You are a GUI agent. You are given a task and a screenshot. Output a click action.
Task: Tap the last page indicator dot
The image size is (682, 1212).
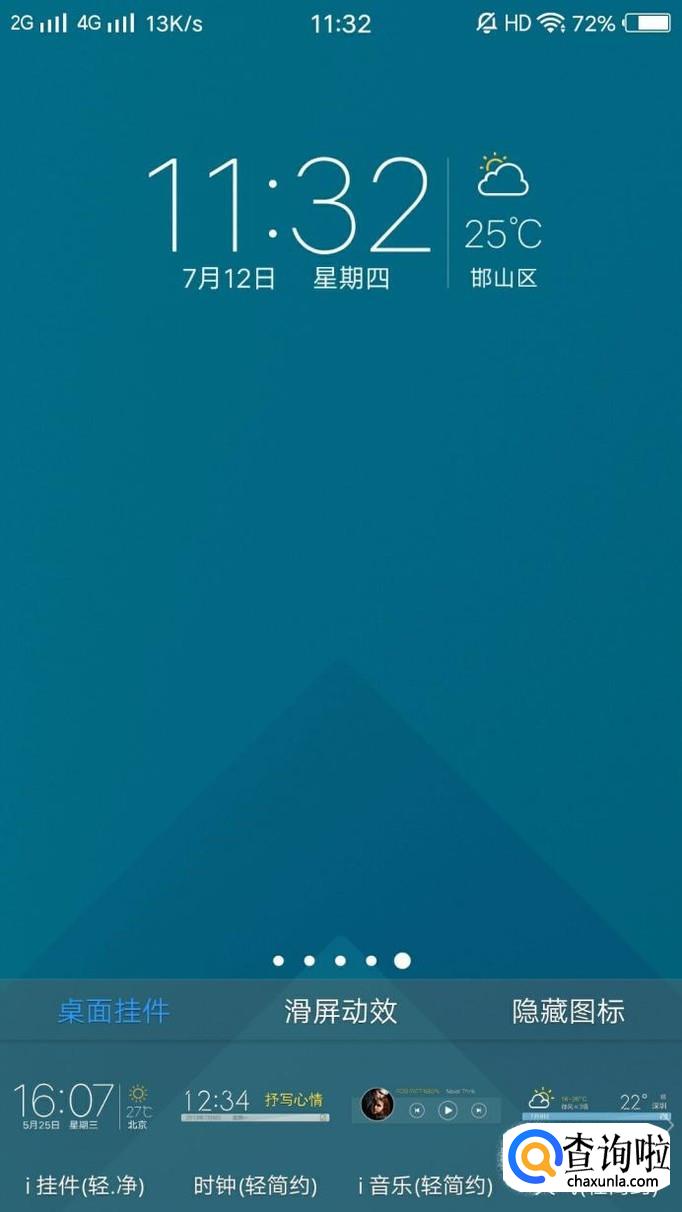402,961
